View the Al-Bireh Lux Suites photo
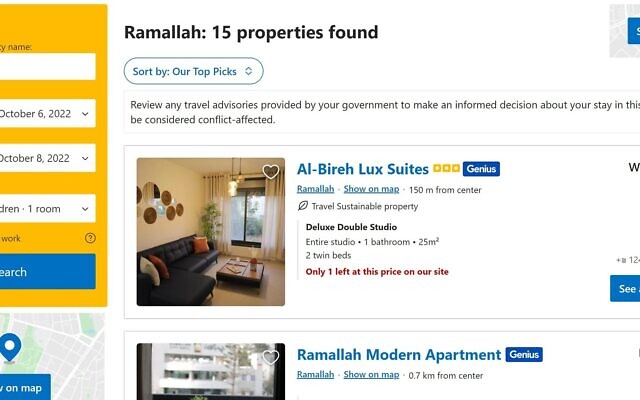The width and height of the screenshot is (640, 400). (x=210, y=232)
